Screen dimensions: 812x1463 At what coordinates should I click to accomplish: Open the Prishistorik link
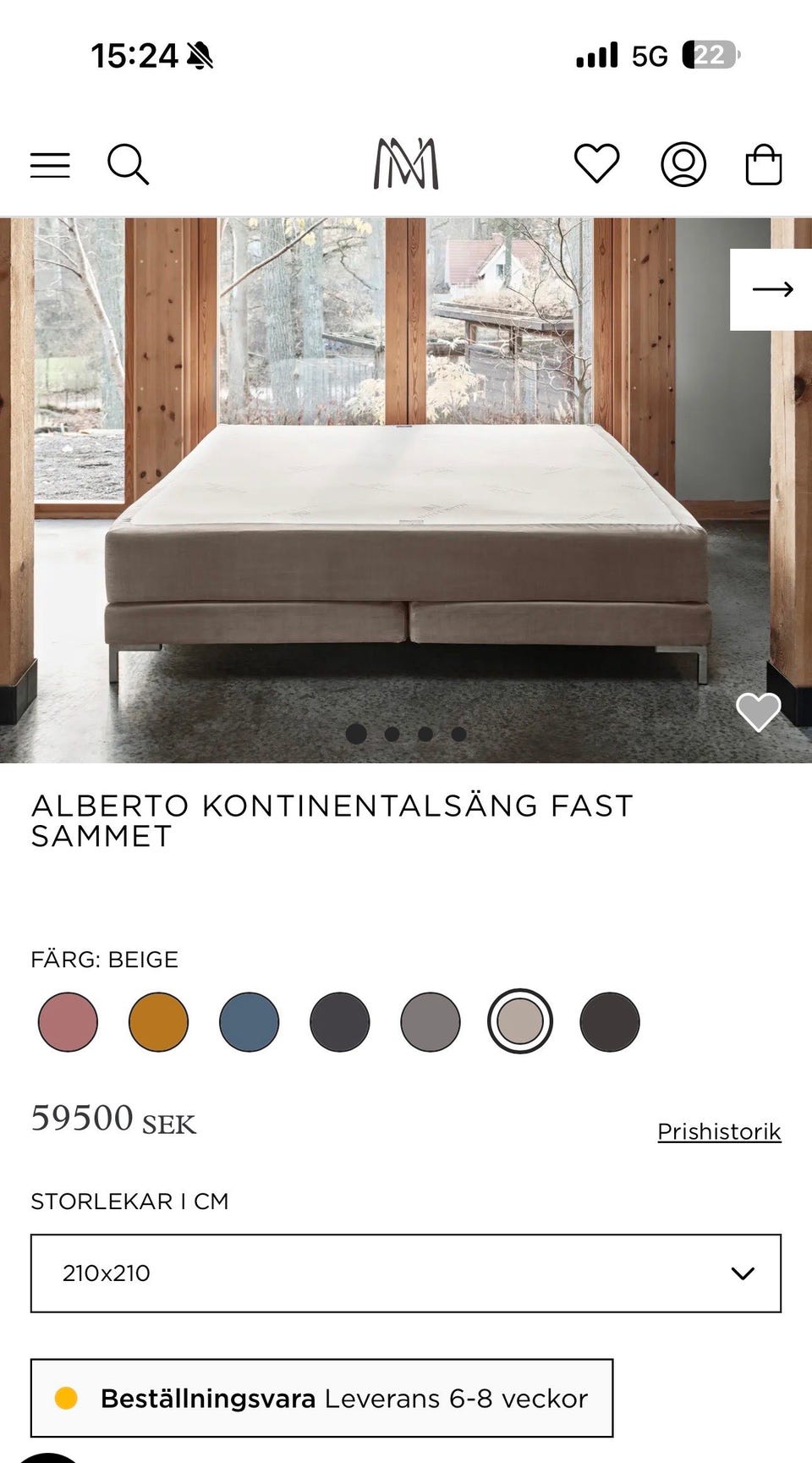pos(719,1131)
